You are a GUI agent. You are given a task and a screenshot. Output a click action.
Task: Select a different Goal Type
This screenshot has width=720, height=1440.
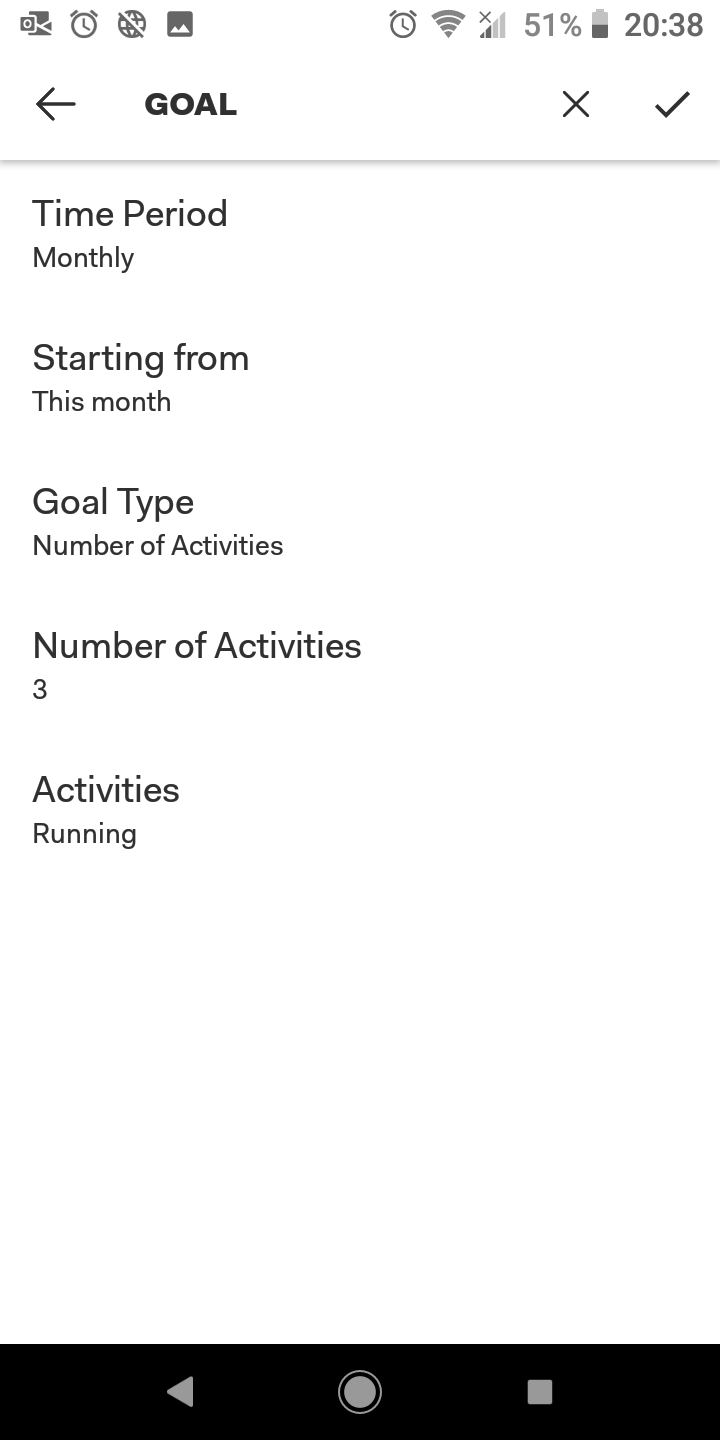tap(360, 522)
